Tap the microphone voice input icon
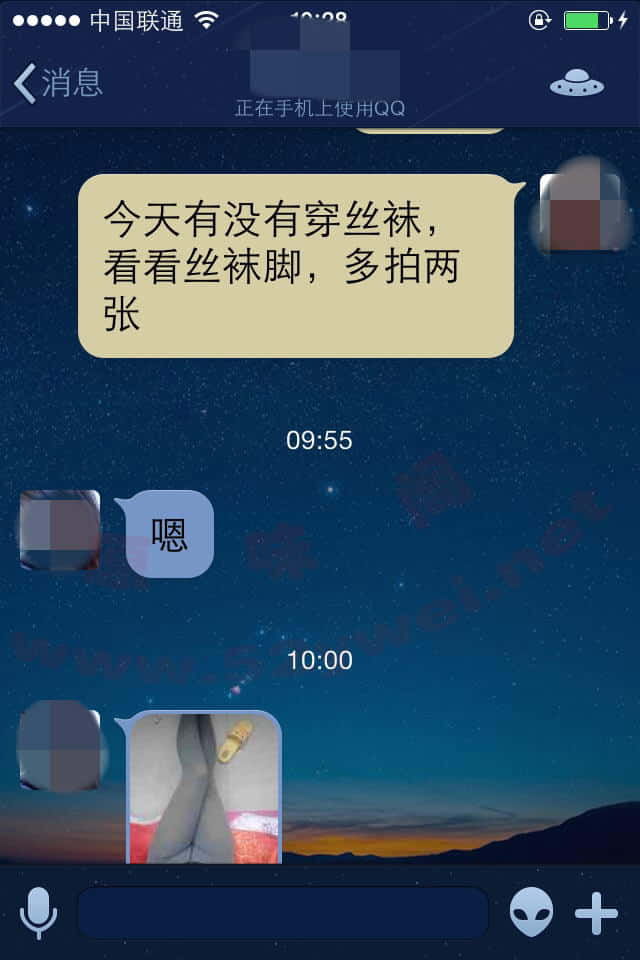Image resolution: width=640 pixels, height=960 pixels. pos(38,912)
